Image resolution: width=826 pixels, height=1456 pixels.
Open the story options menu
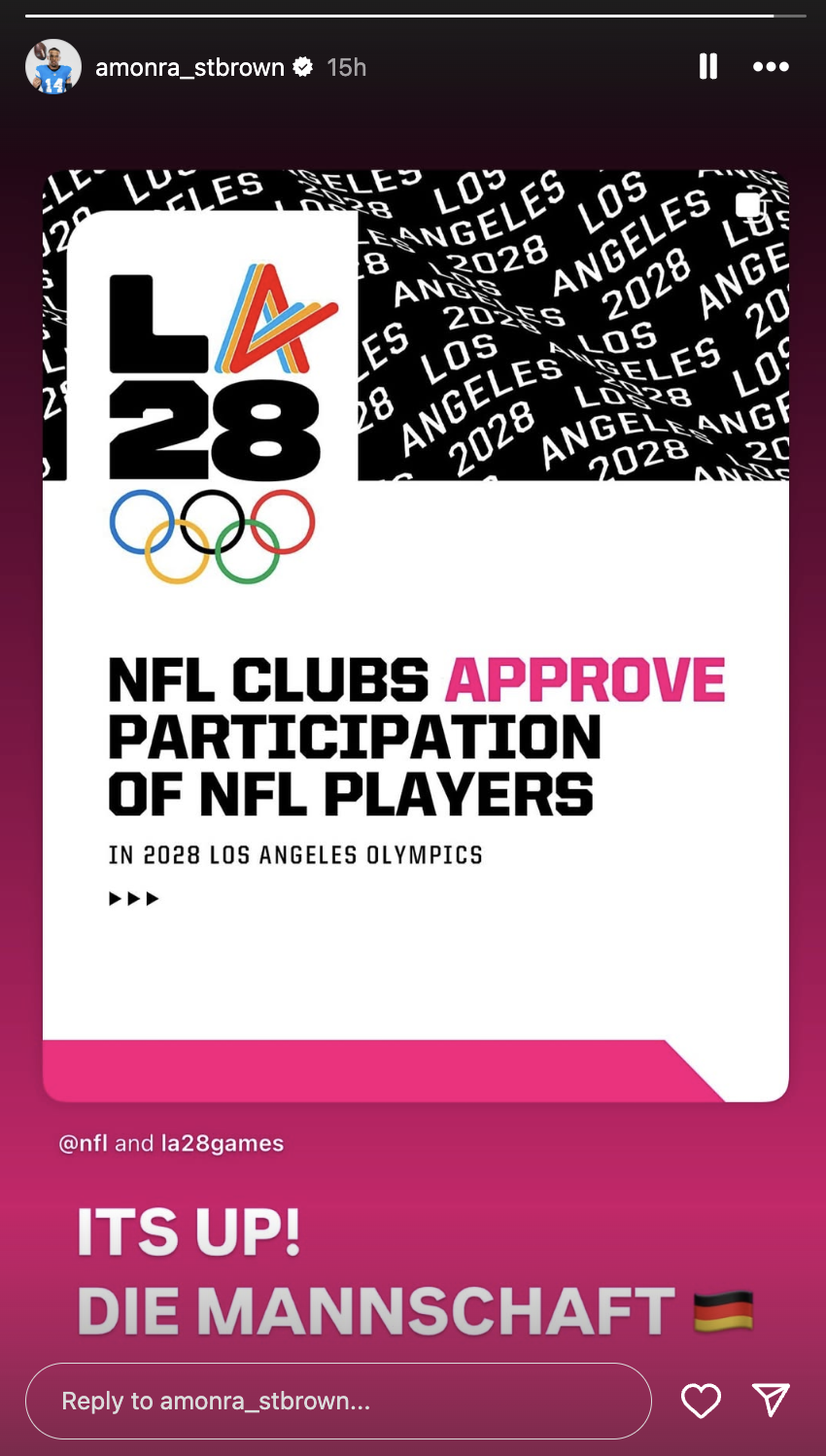(771, 66)
